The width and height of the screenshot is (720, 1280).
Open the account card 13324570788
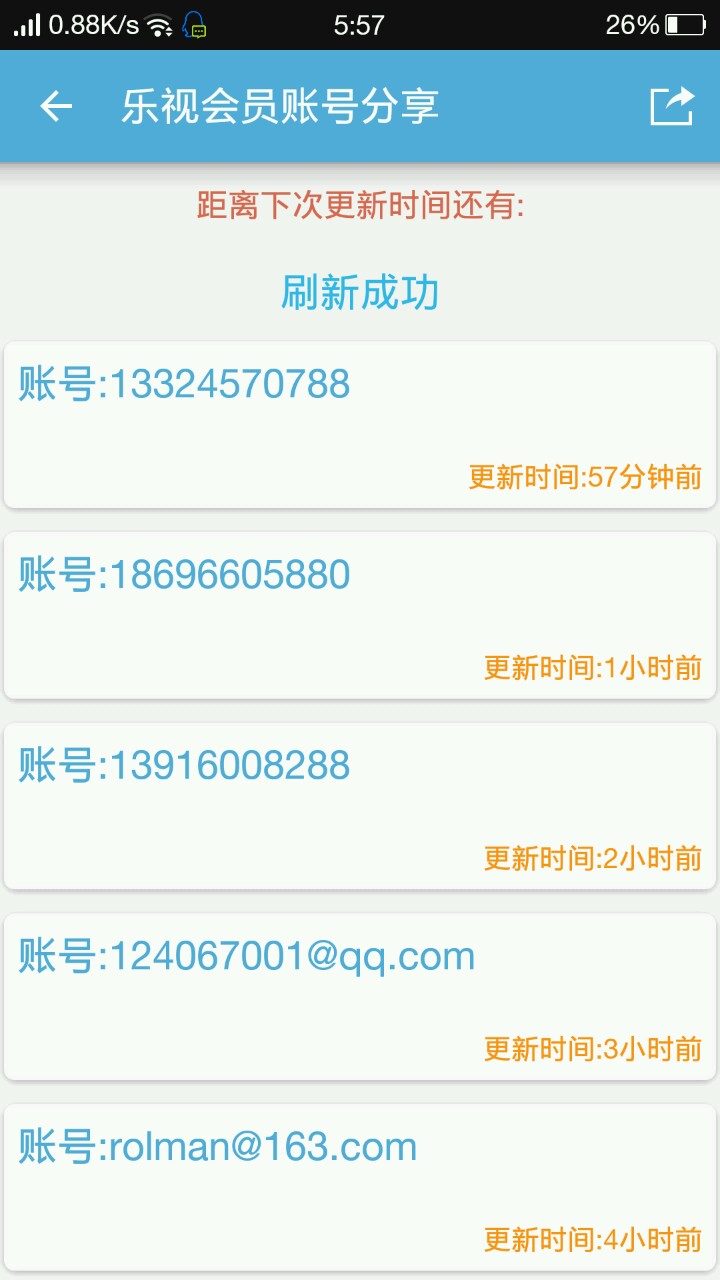tap(360, 425)
